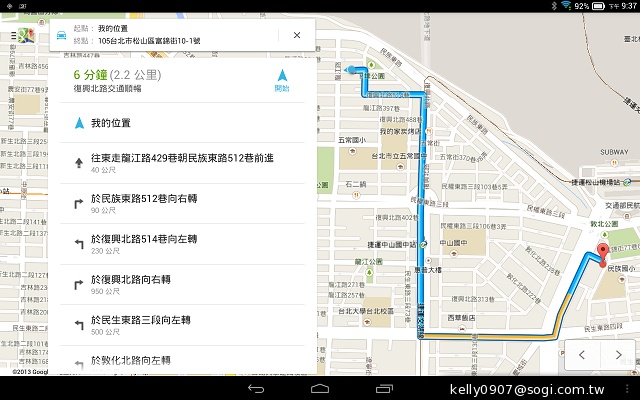Open step 於民生東路三段向左轉
The width and height of the screenshot is (640, 400).
pyautogui.click(x=180, y=325)
